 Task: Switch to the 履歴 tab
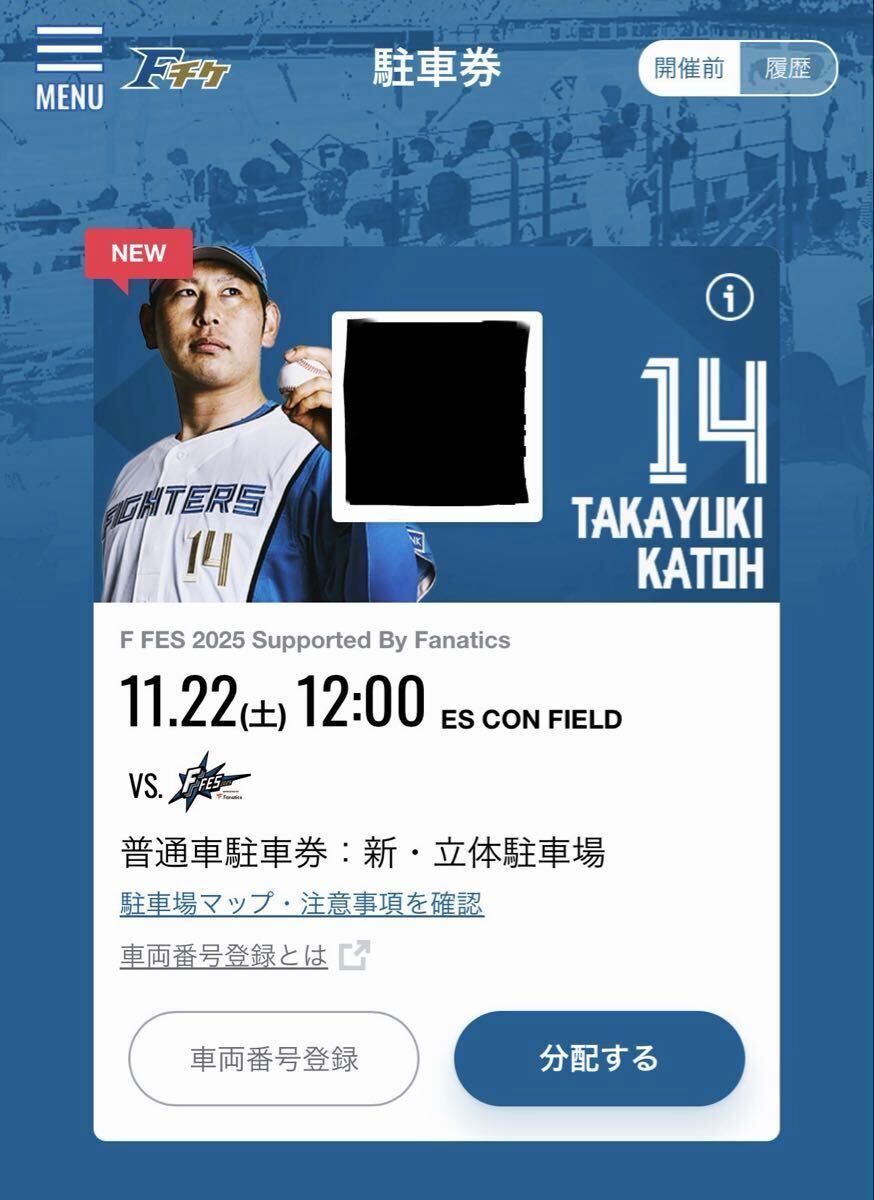tap(787, 68)
